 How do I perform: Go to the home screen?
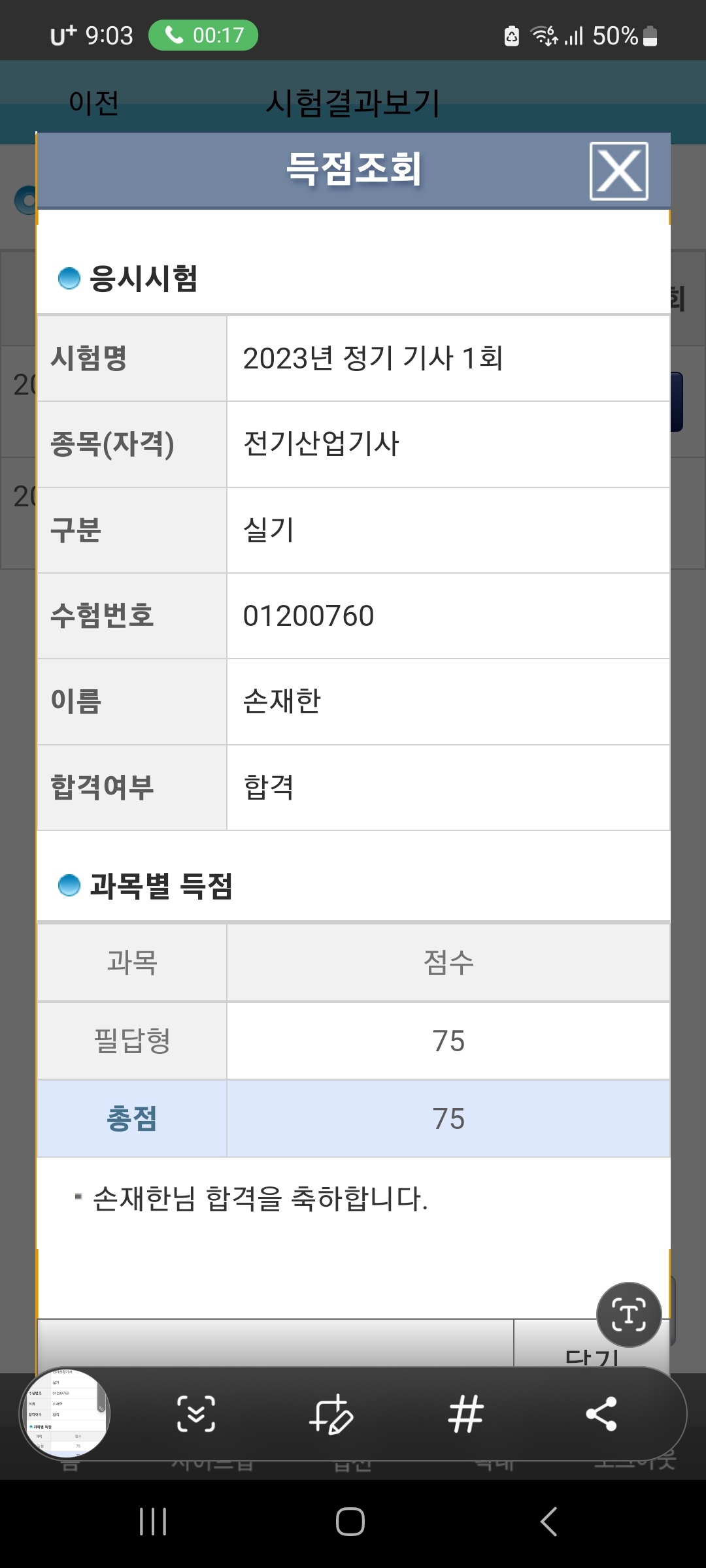click(x=350, y=1522)
